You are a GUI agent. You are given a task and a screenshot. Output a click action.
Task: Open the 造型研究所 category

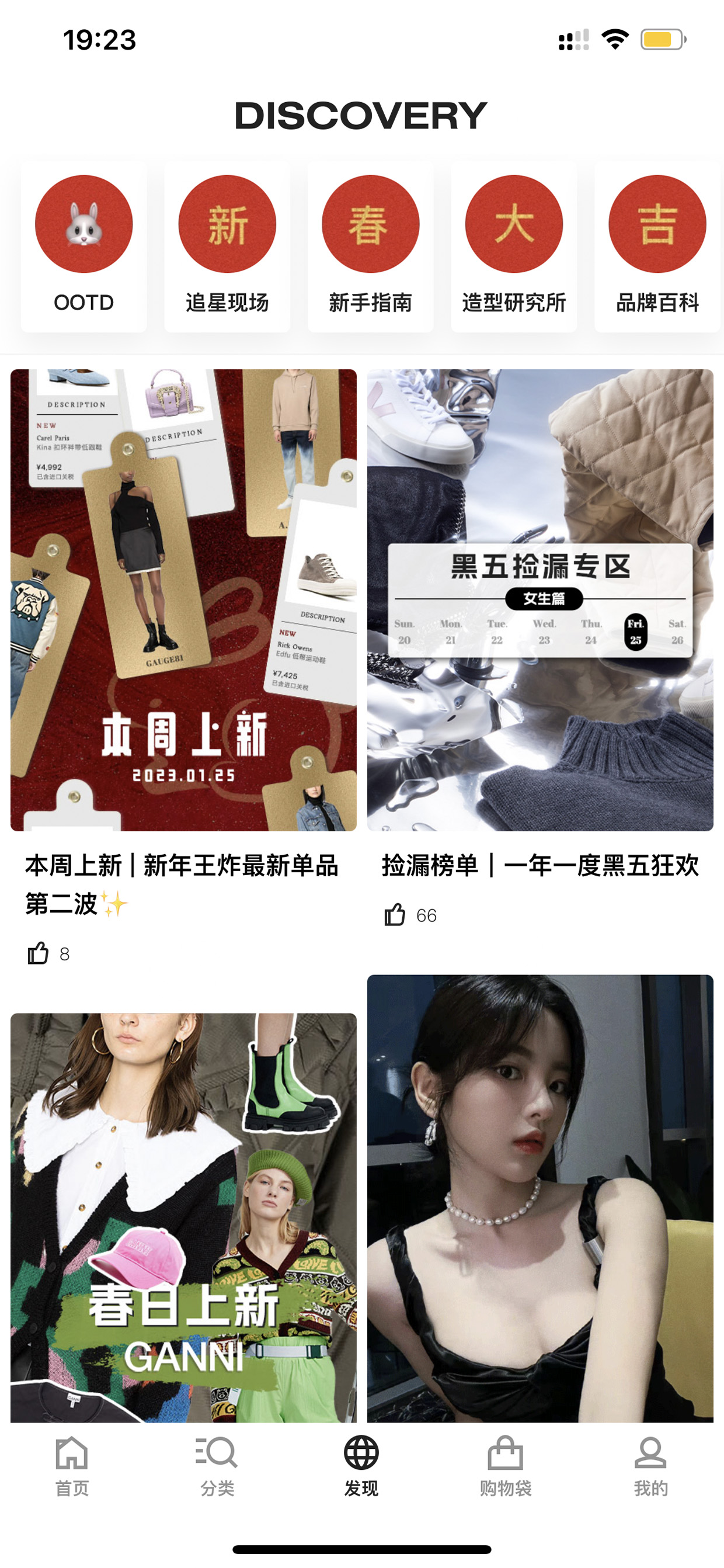pos(514,246)
